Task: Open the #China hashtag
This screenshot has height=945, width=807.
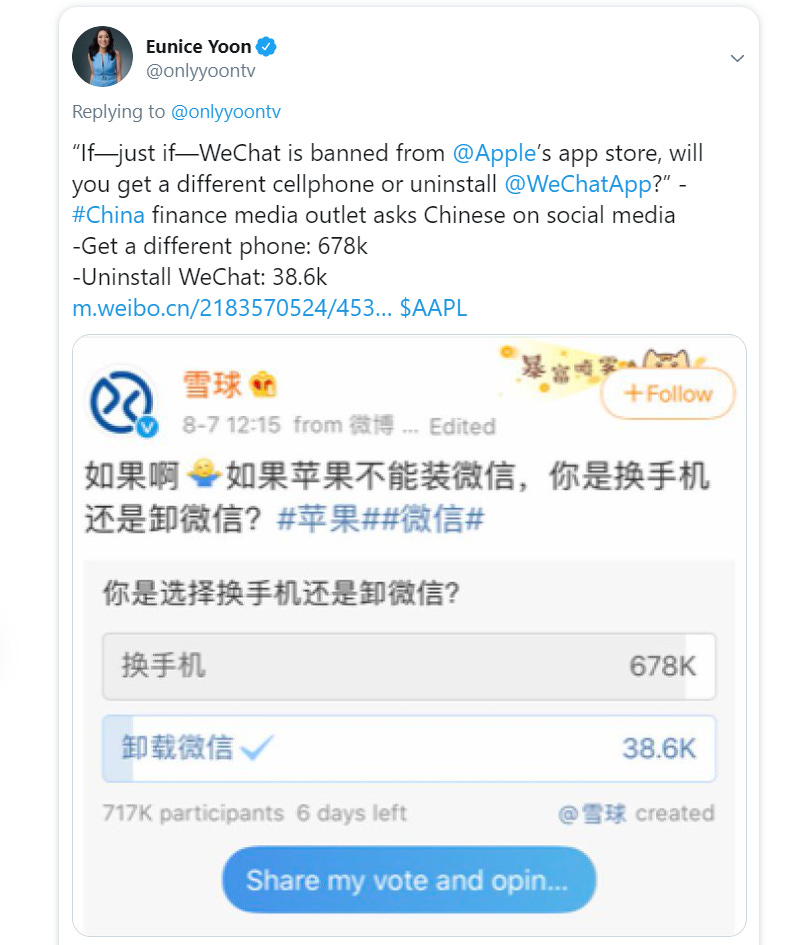Action: (108, 215)
